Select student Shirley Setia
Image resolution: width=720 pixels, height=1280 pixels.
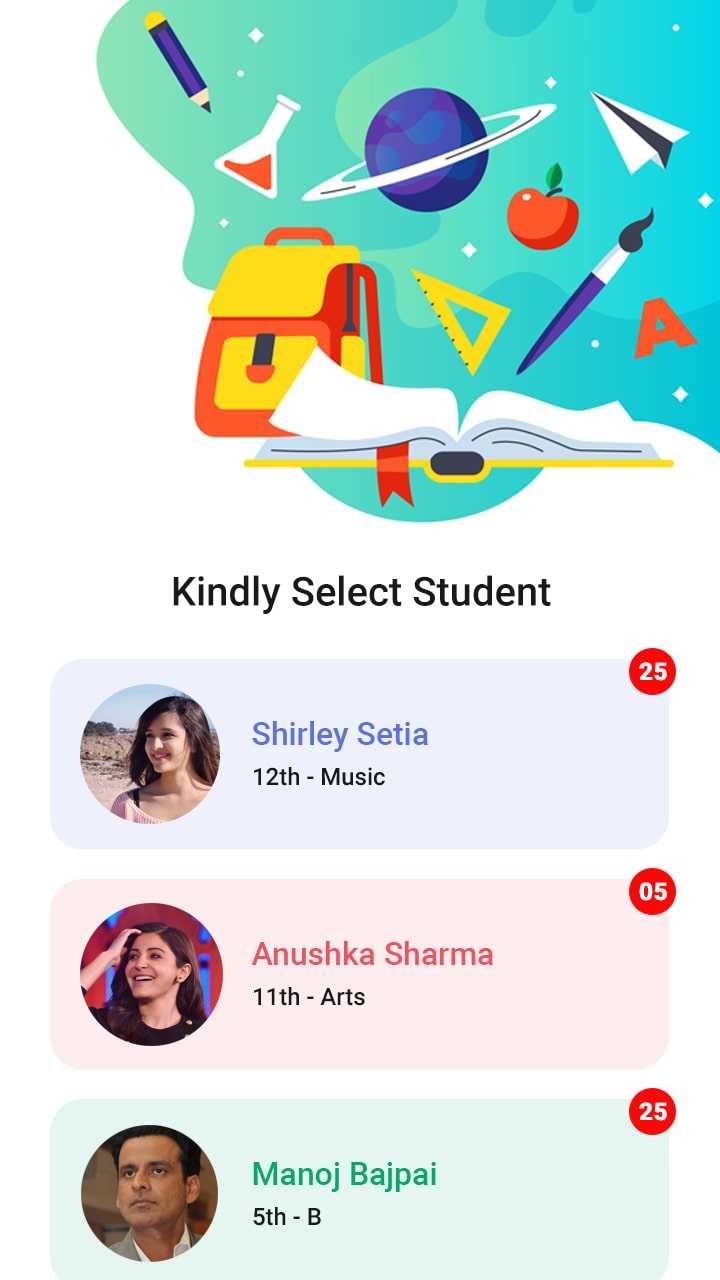tap(359, 754)
